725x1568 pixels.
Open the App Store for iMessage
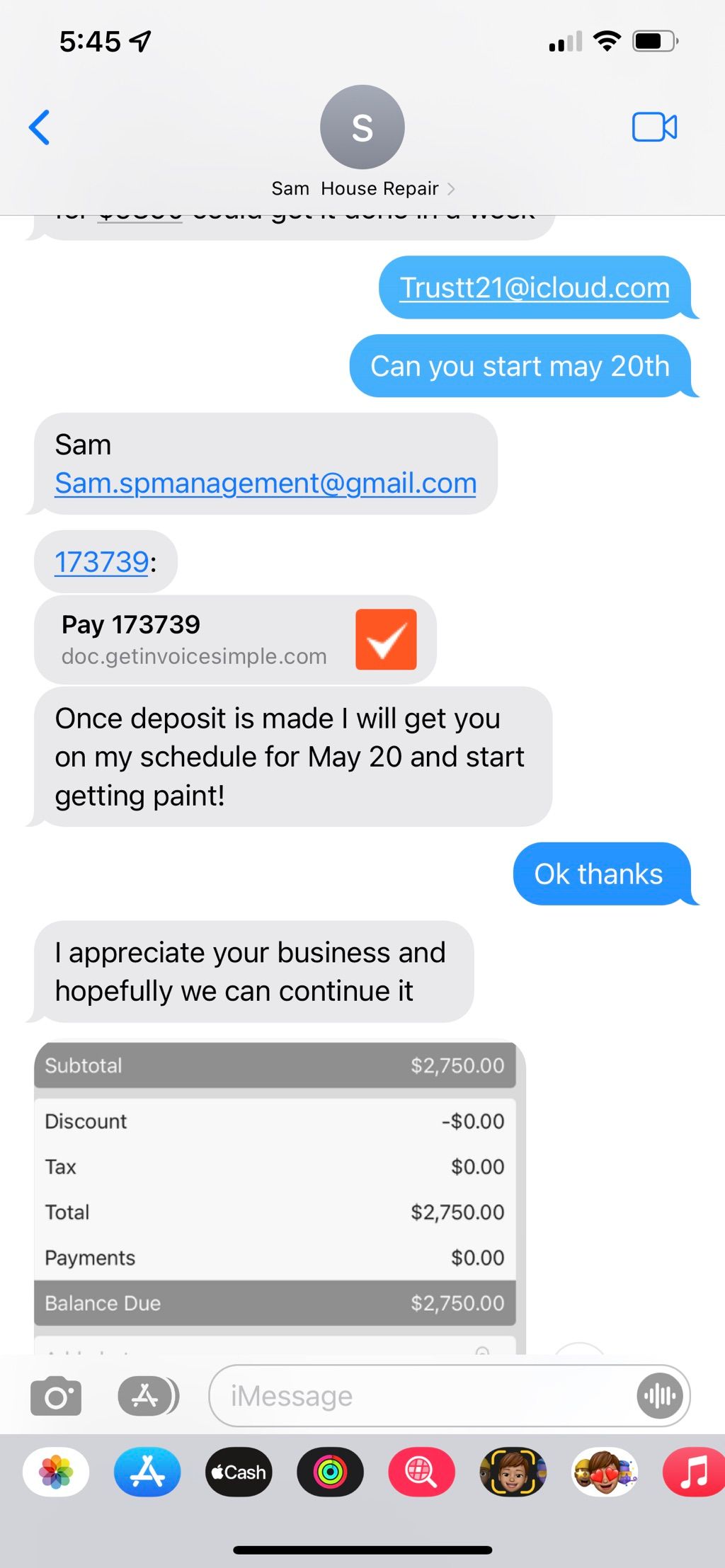pos(147,1472)
